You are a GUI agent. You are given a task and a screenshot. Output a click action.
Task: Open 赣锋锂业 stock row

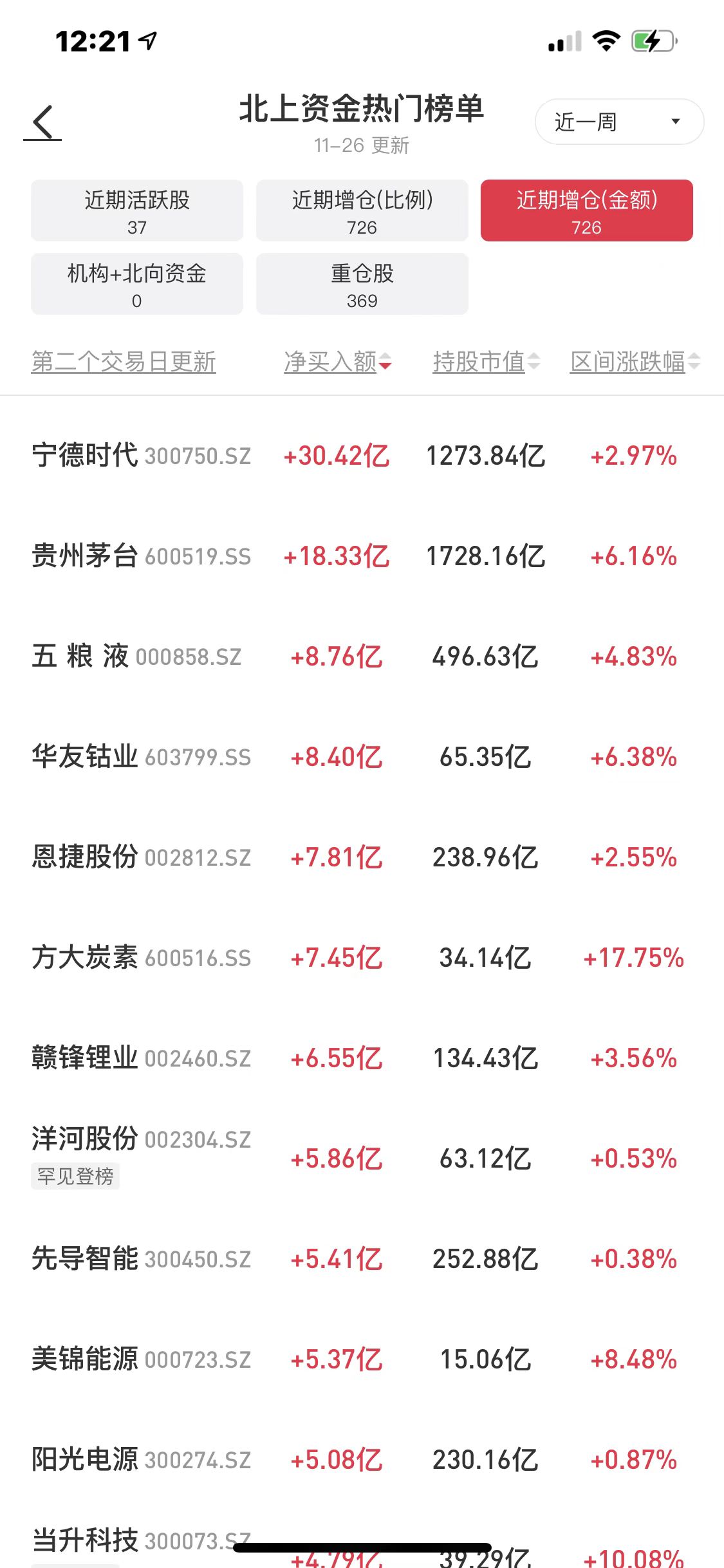point(362,1058)
